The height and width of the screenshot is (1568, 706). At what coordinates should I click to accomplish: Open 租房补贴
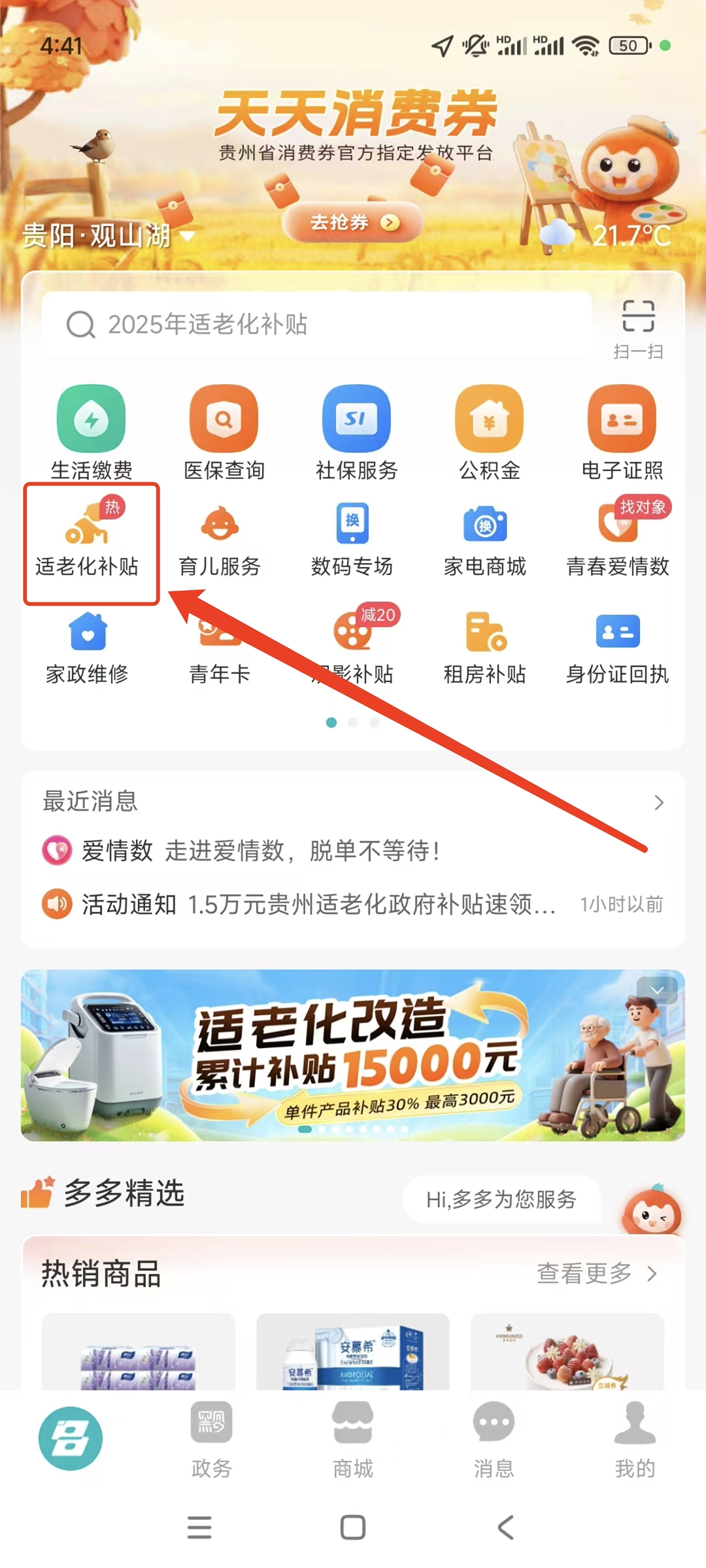click(x=484, y=648)
